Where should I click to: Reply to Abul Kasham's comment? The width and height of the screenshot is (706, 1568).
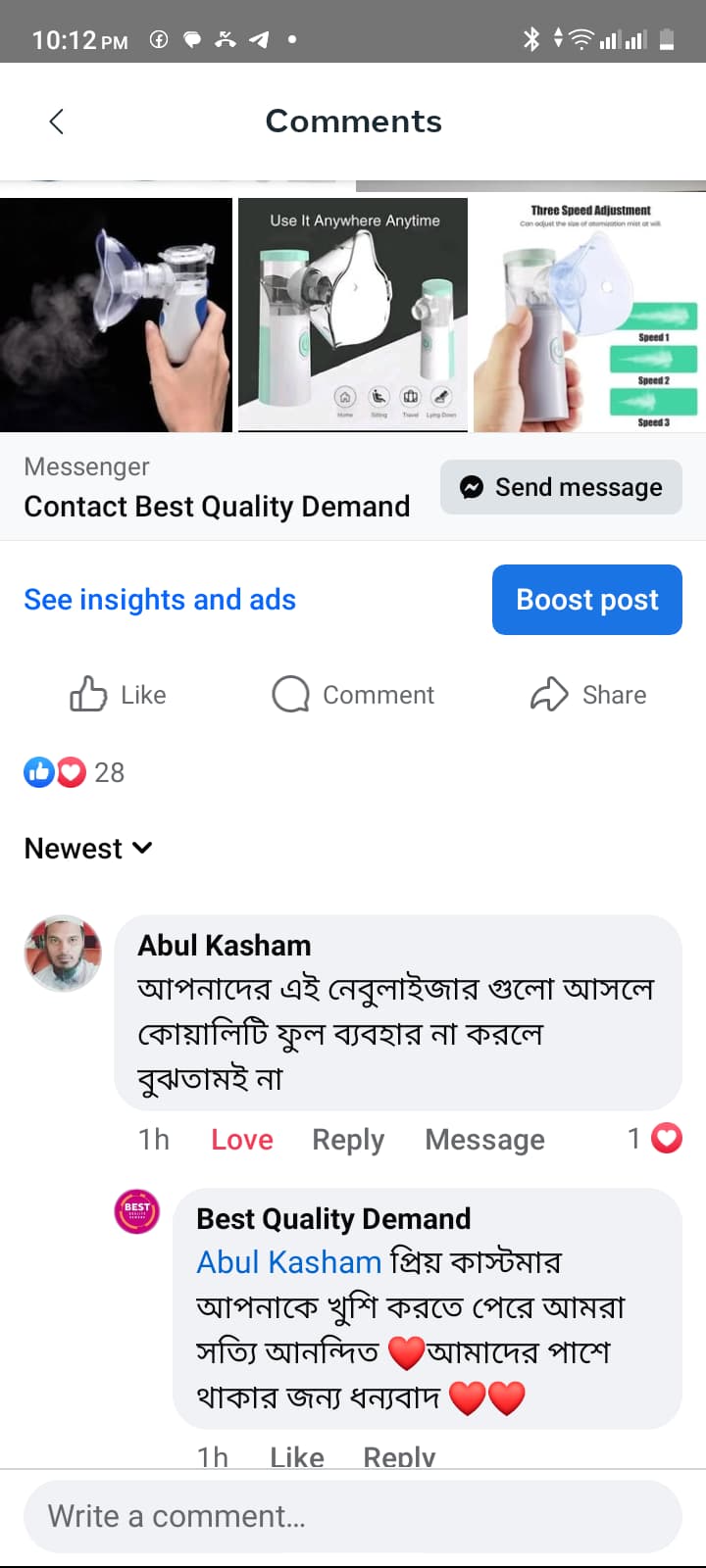348,1140
